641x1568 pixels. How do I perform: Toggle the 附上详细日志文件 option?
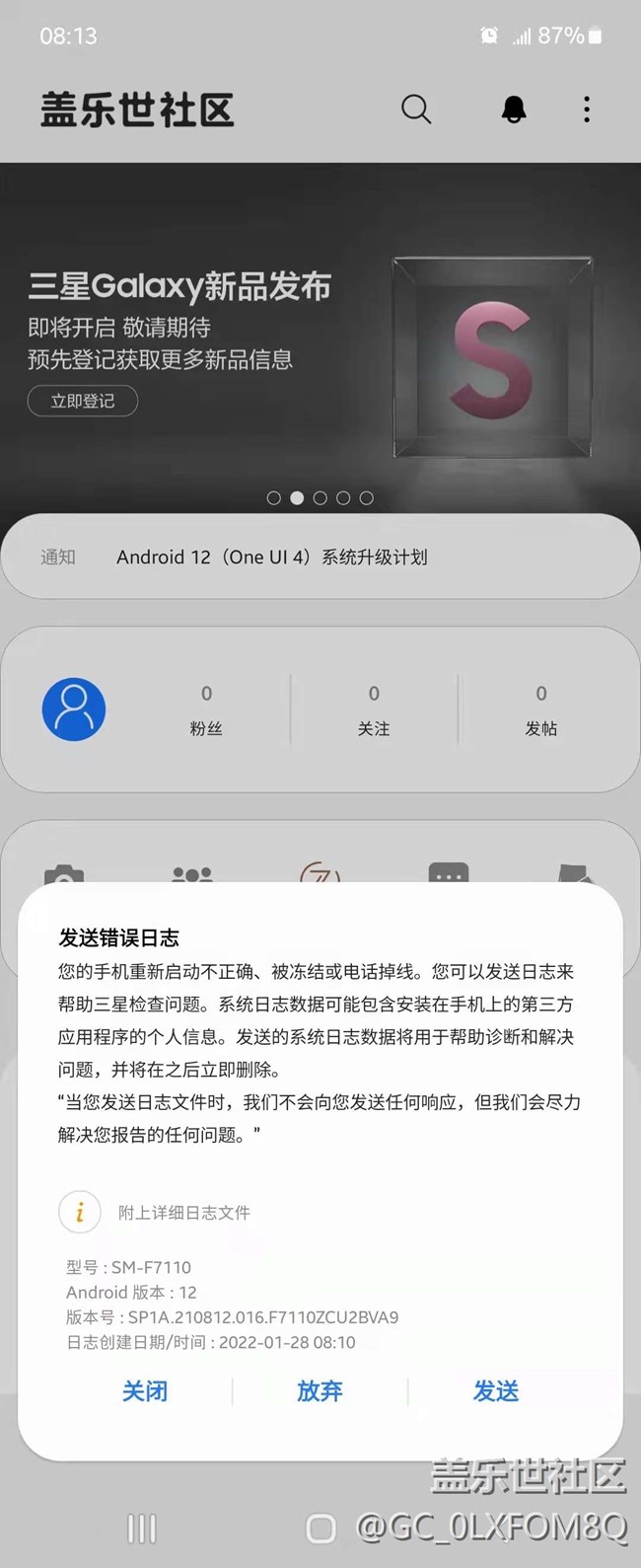[80, 1212]
